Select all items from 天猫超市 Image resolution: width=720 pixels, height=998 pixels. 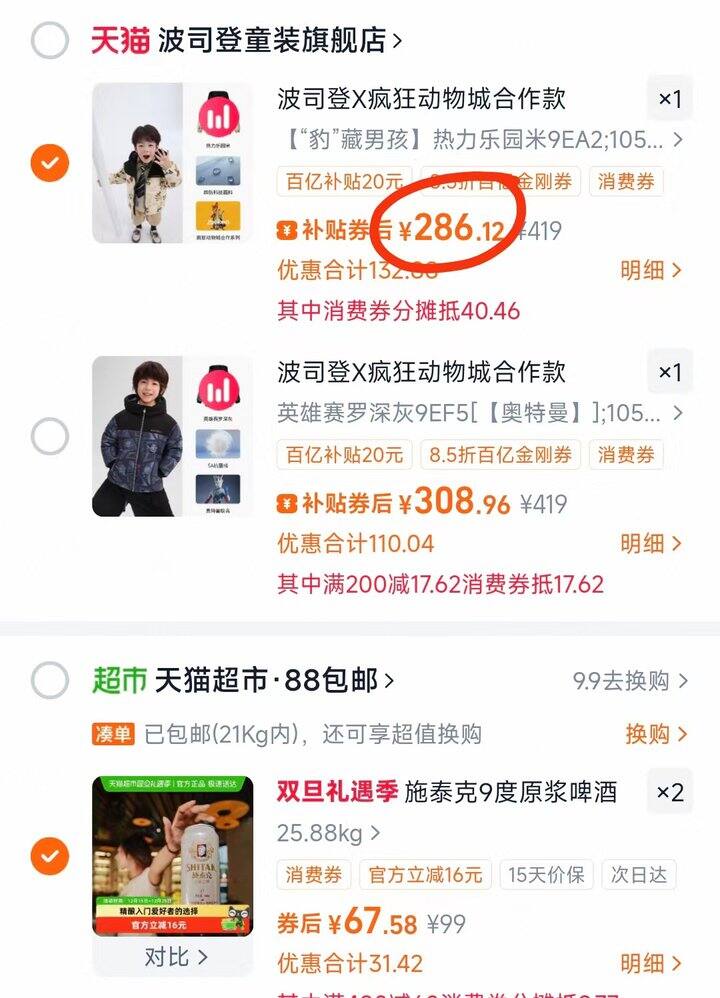pos(50,681)
